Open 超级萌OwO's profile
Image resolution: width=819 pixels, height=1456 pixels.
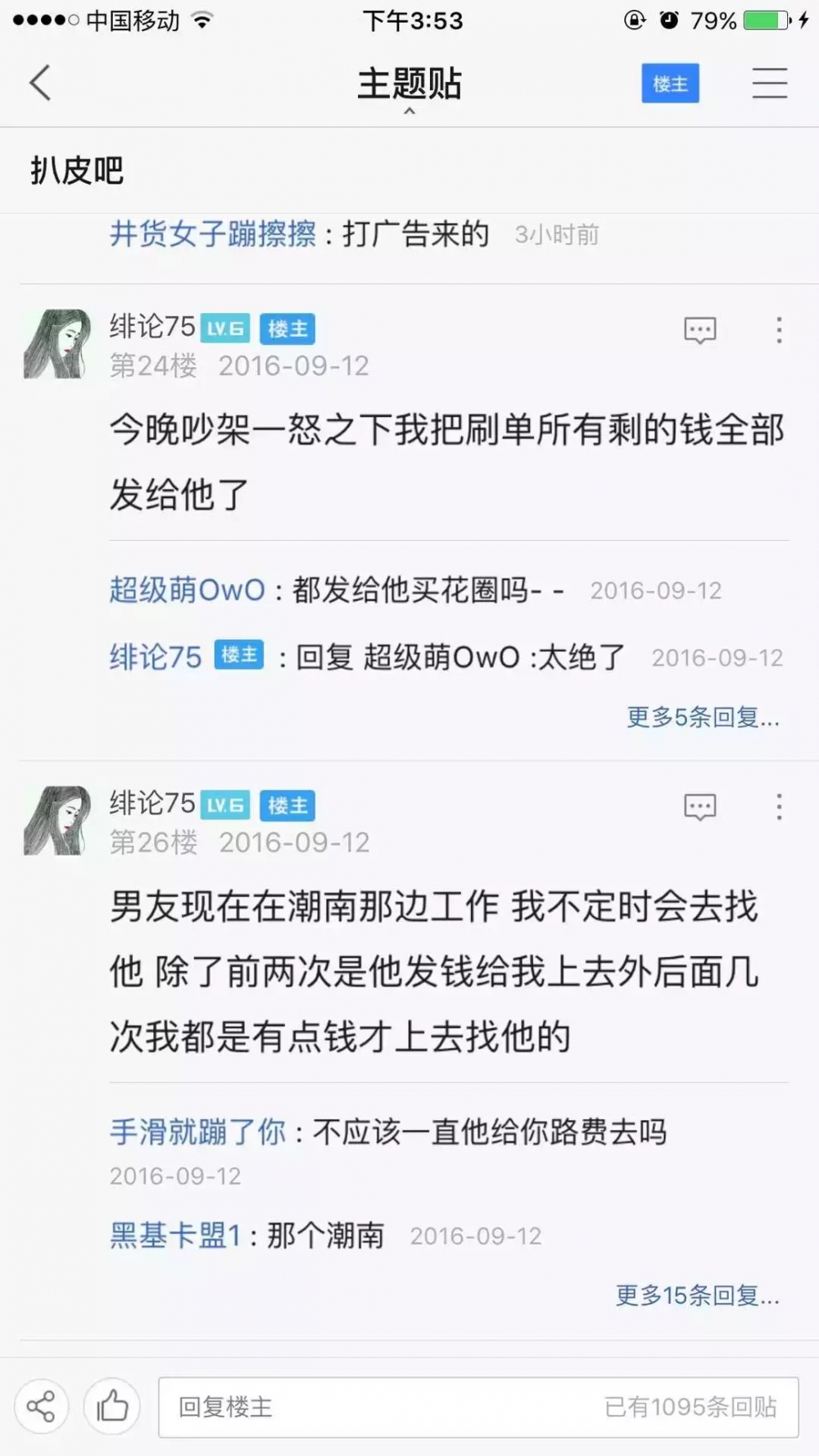pos(188,590)
